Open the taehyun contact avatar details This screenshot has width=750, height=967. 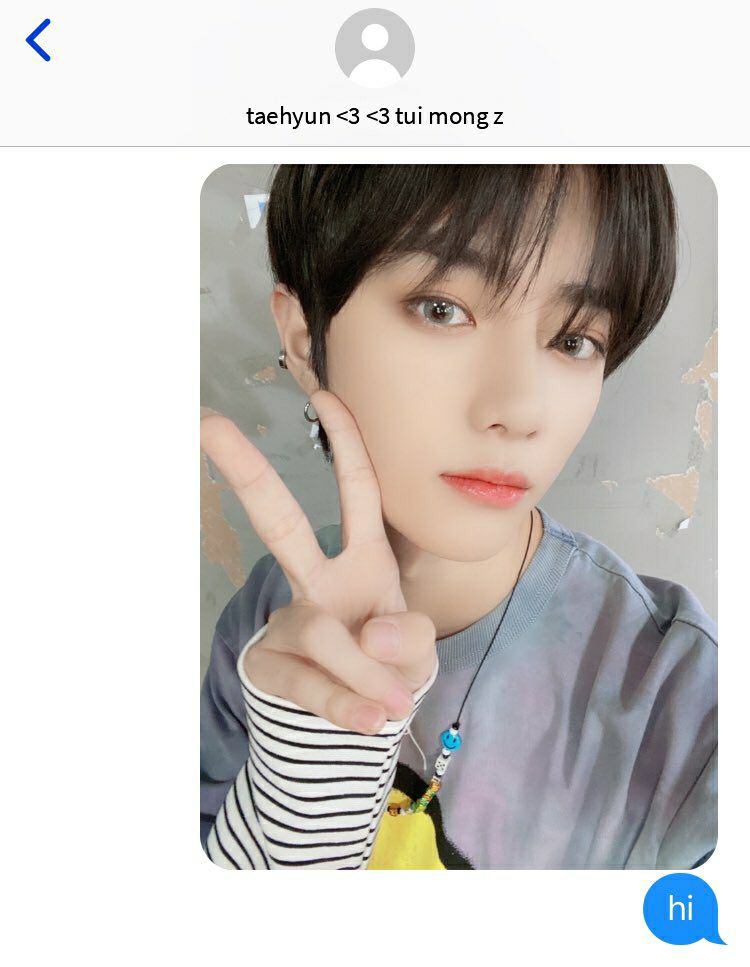pos(374,48)
